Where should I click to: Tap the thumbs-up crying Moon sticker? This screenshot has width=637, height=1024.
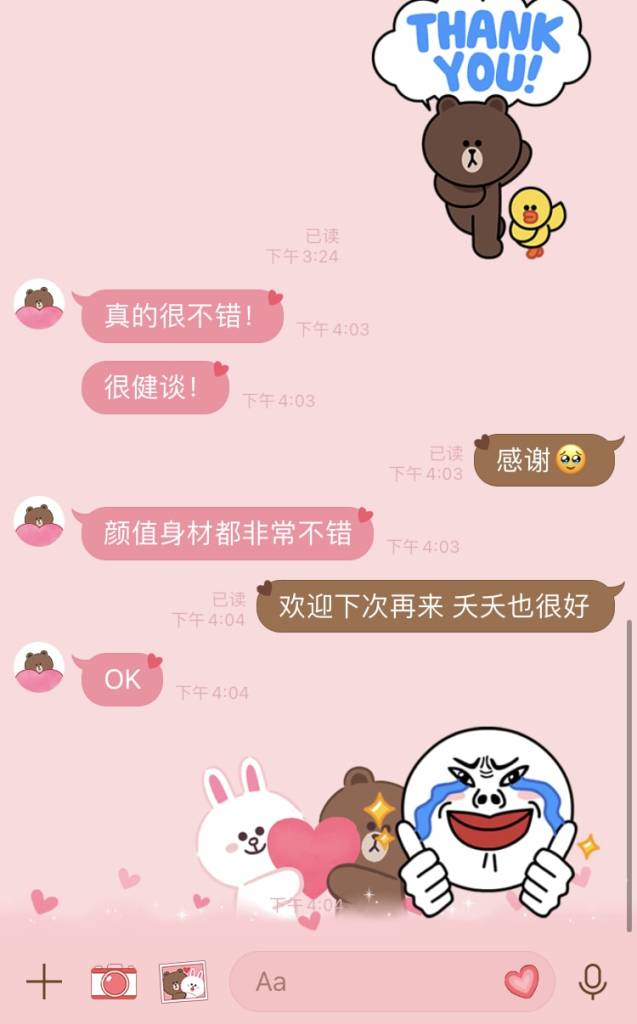(490, 820)
